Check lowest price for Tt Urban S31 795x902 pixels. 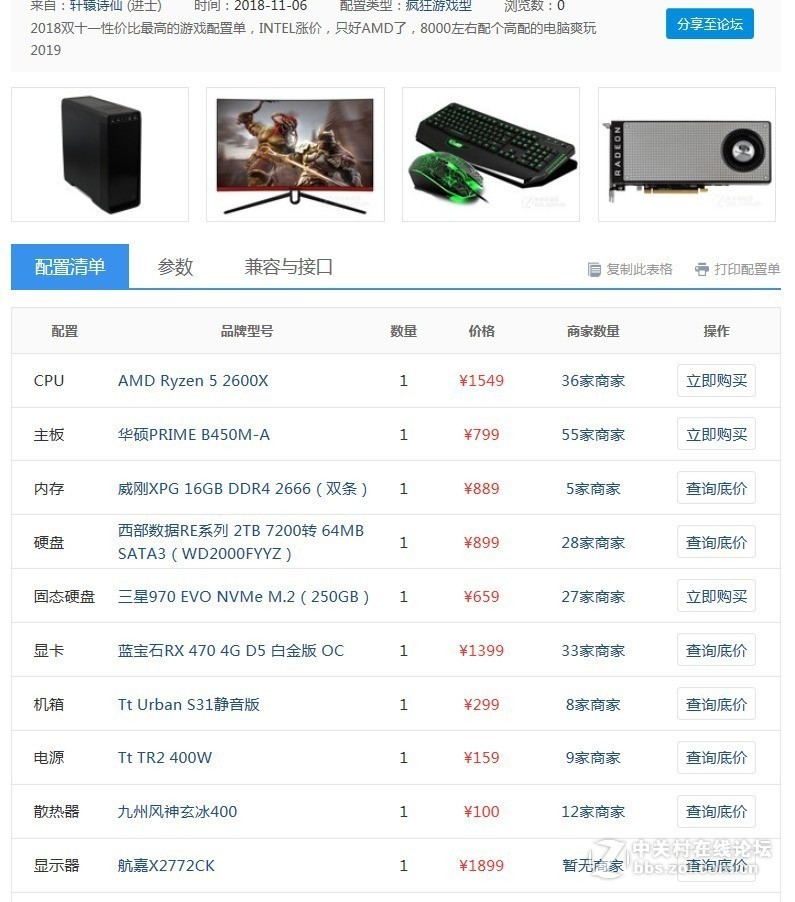(x=716, y=705)
